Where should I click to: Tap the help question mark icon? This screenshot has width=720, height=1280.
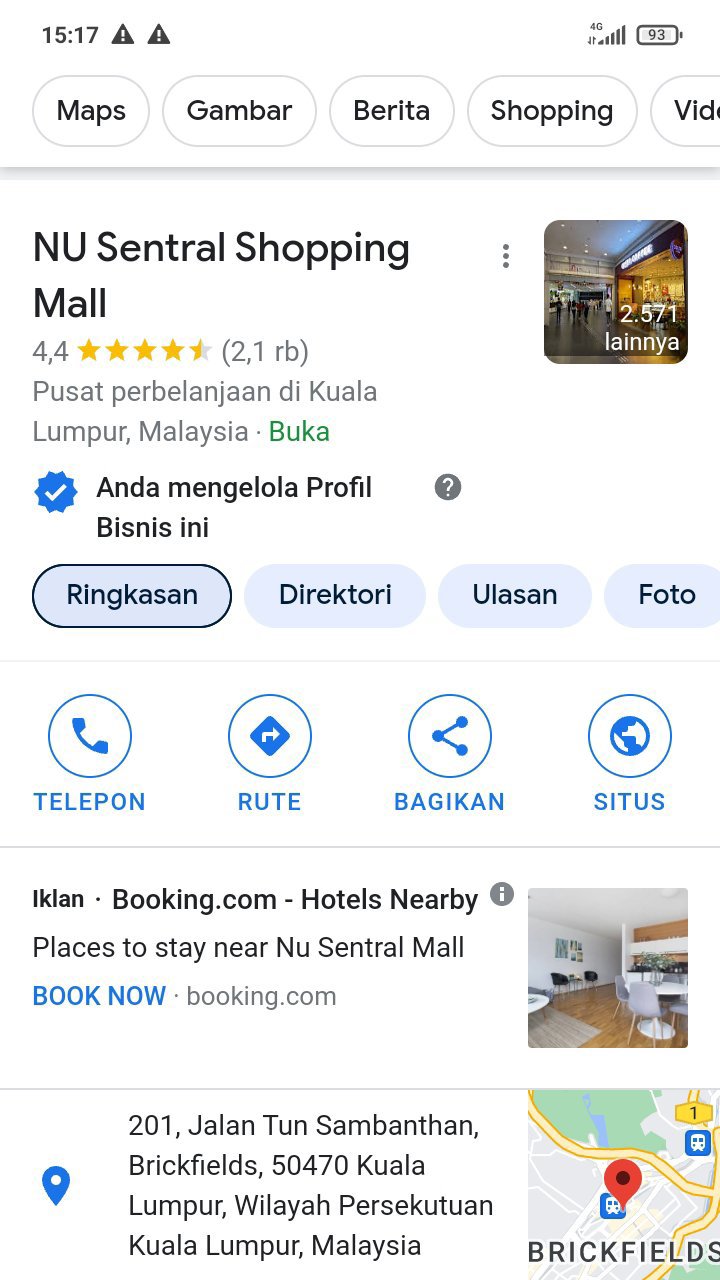click(448, 488)
